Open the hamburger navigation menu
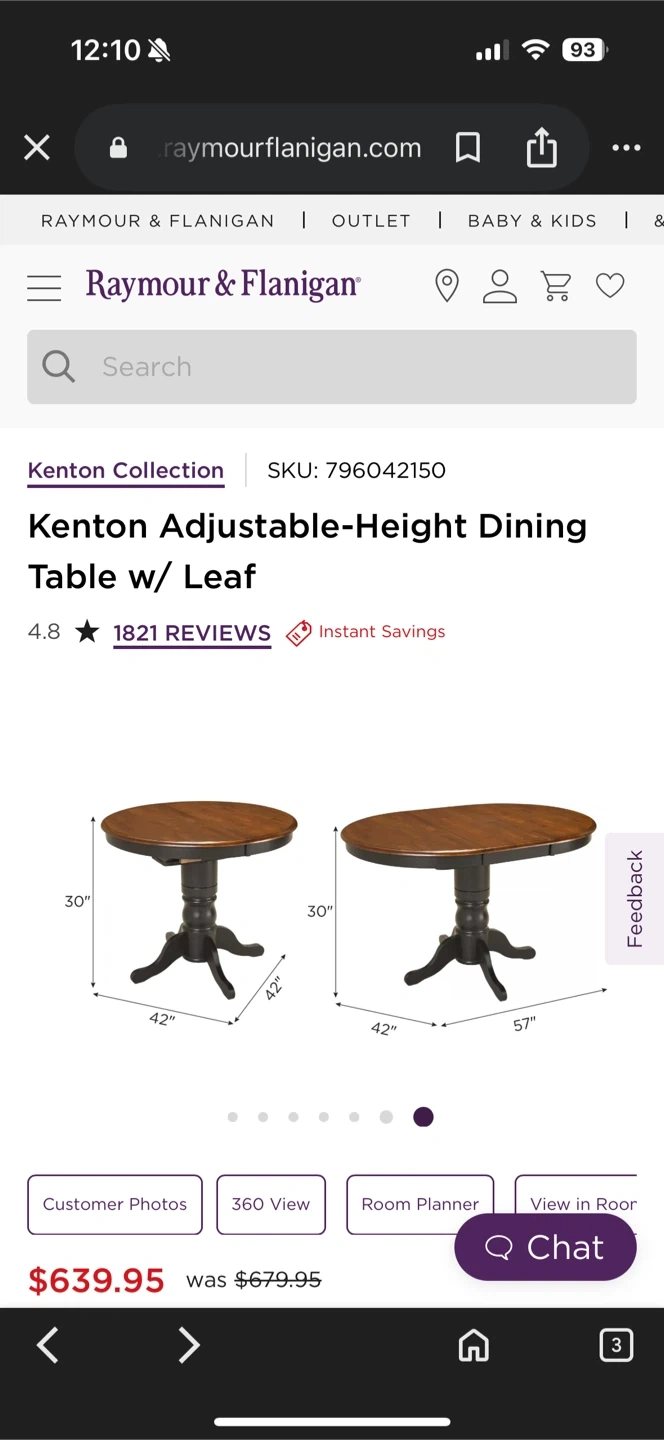The width and height of the screenshot is (664, 1440). [44, 287]
